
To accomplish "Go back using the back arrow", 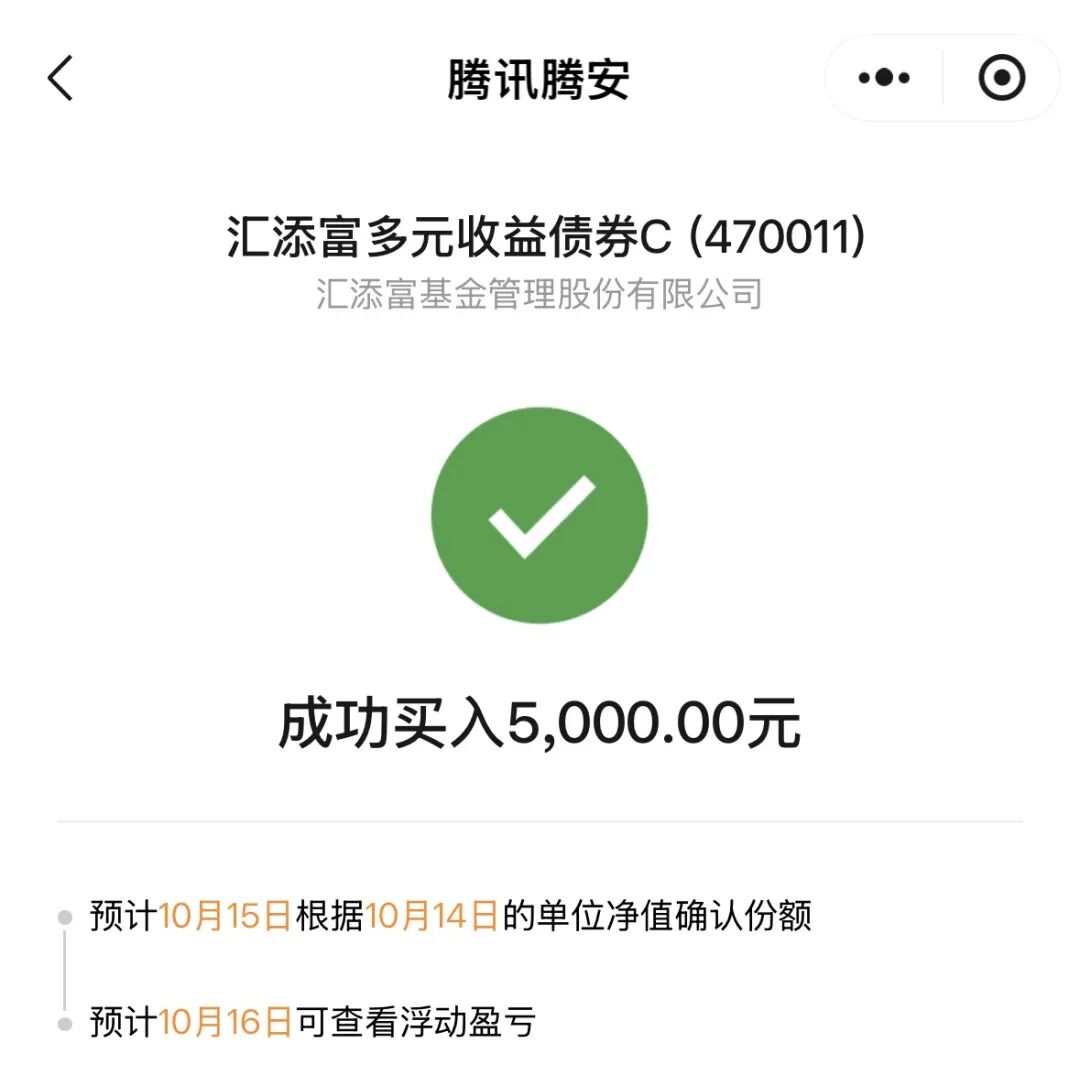I will 61,78.
